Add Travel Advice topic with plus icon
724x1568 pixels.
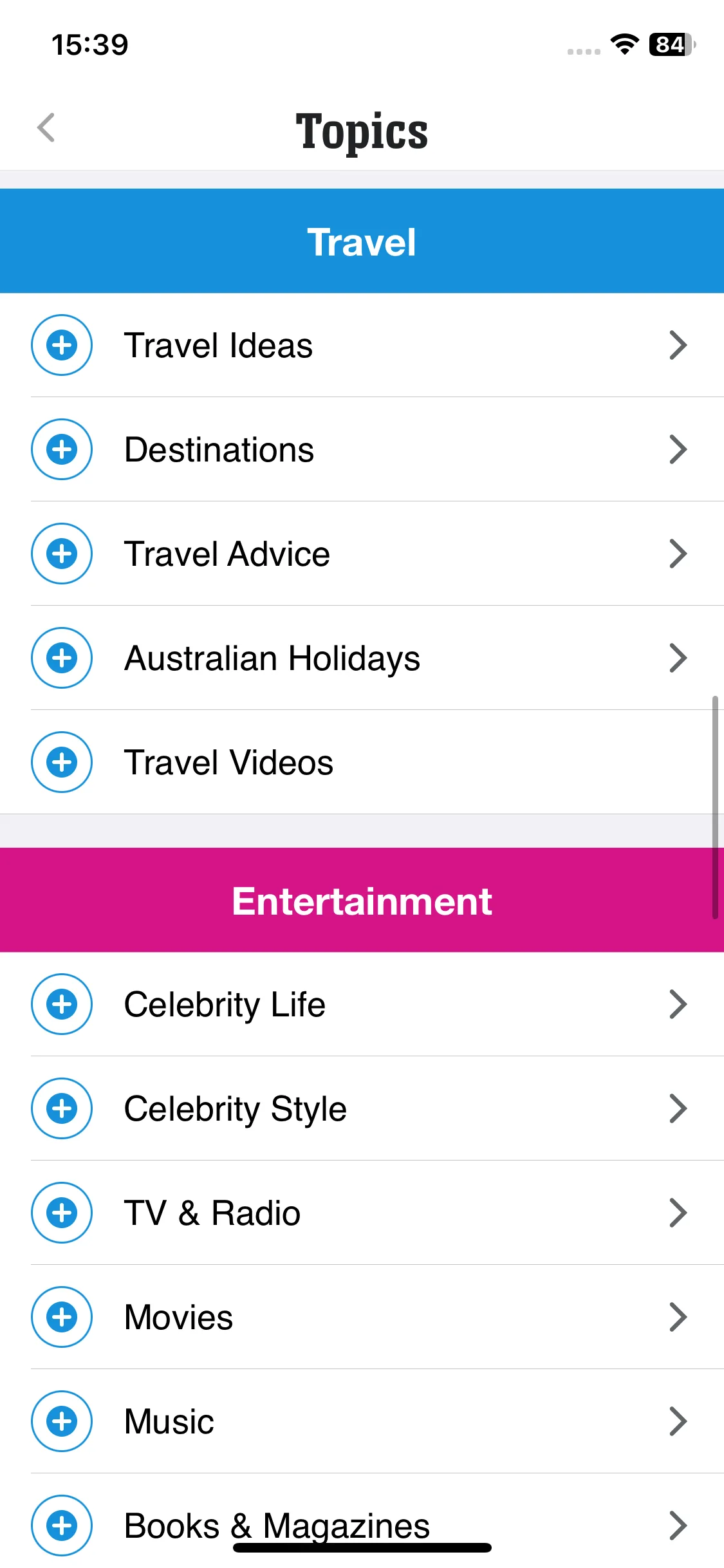click(x=62, y=554)
